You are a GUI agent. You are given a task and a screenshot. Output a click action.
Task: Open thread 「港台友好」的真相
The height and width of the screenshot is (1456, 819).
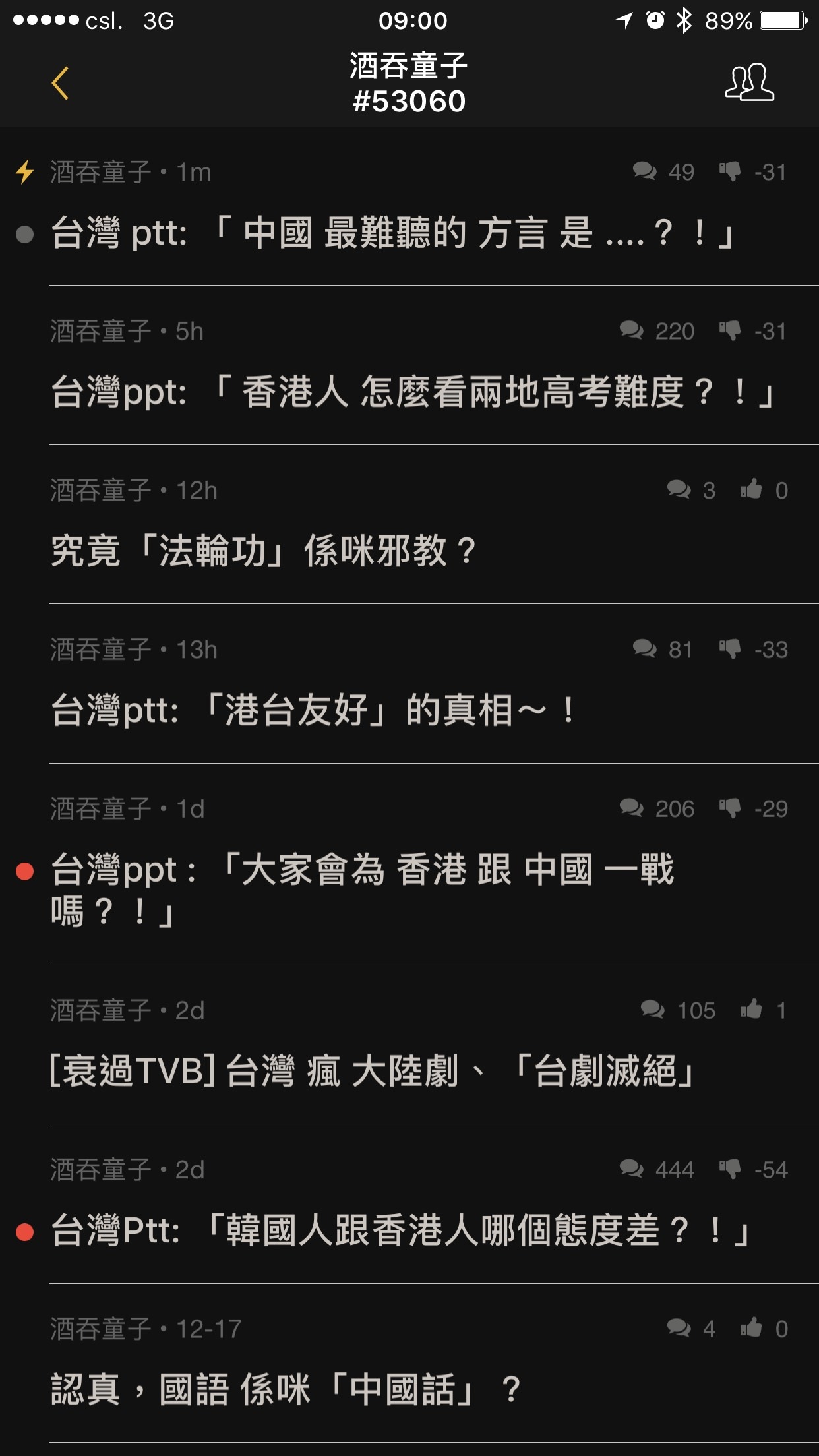409,684
